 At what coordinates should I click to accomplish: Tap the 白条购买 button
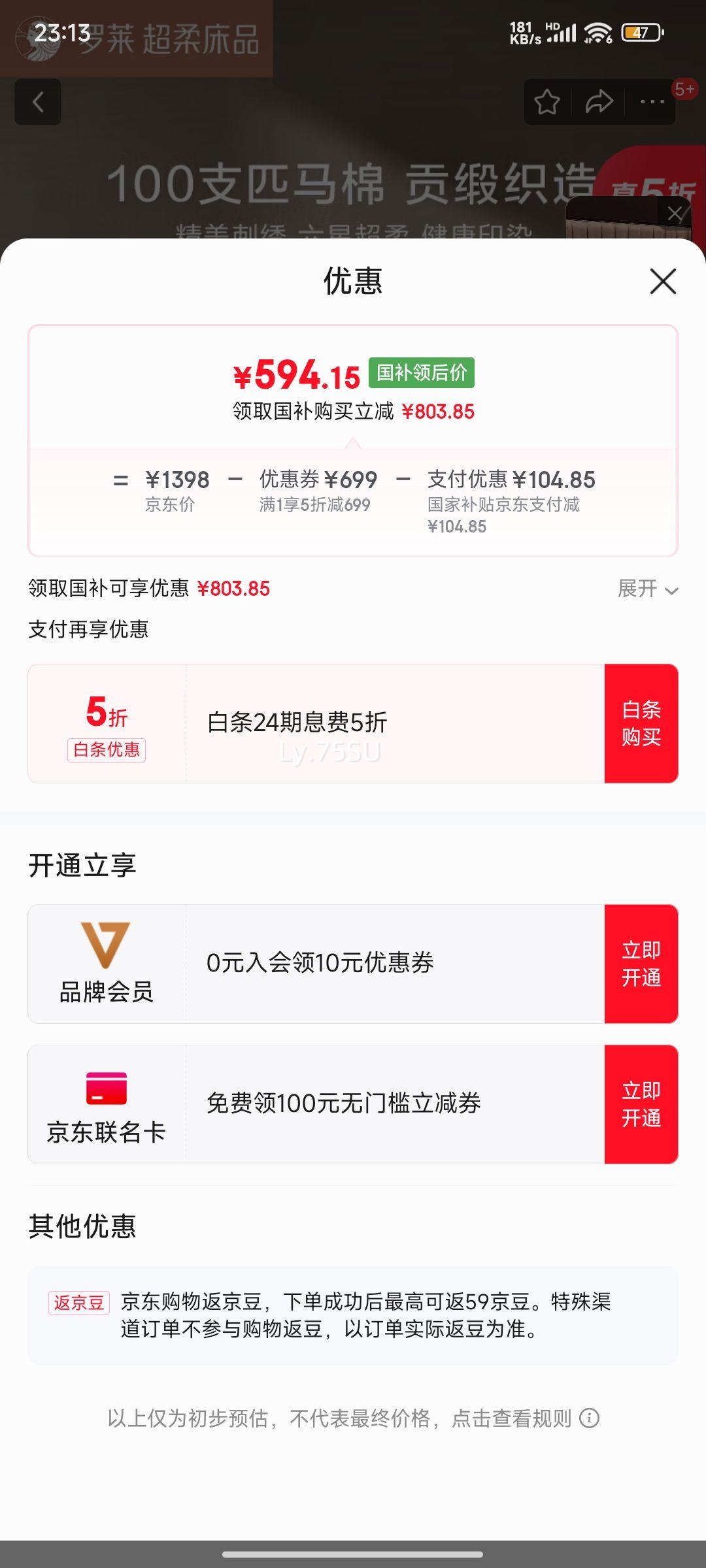tap(641, 723)
